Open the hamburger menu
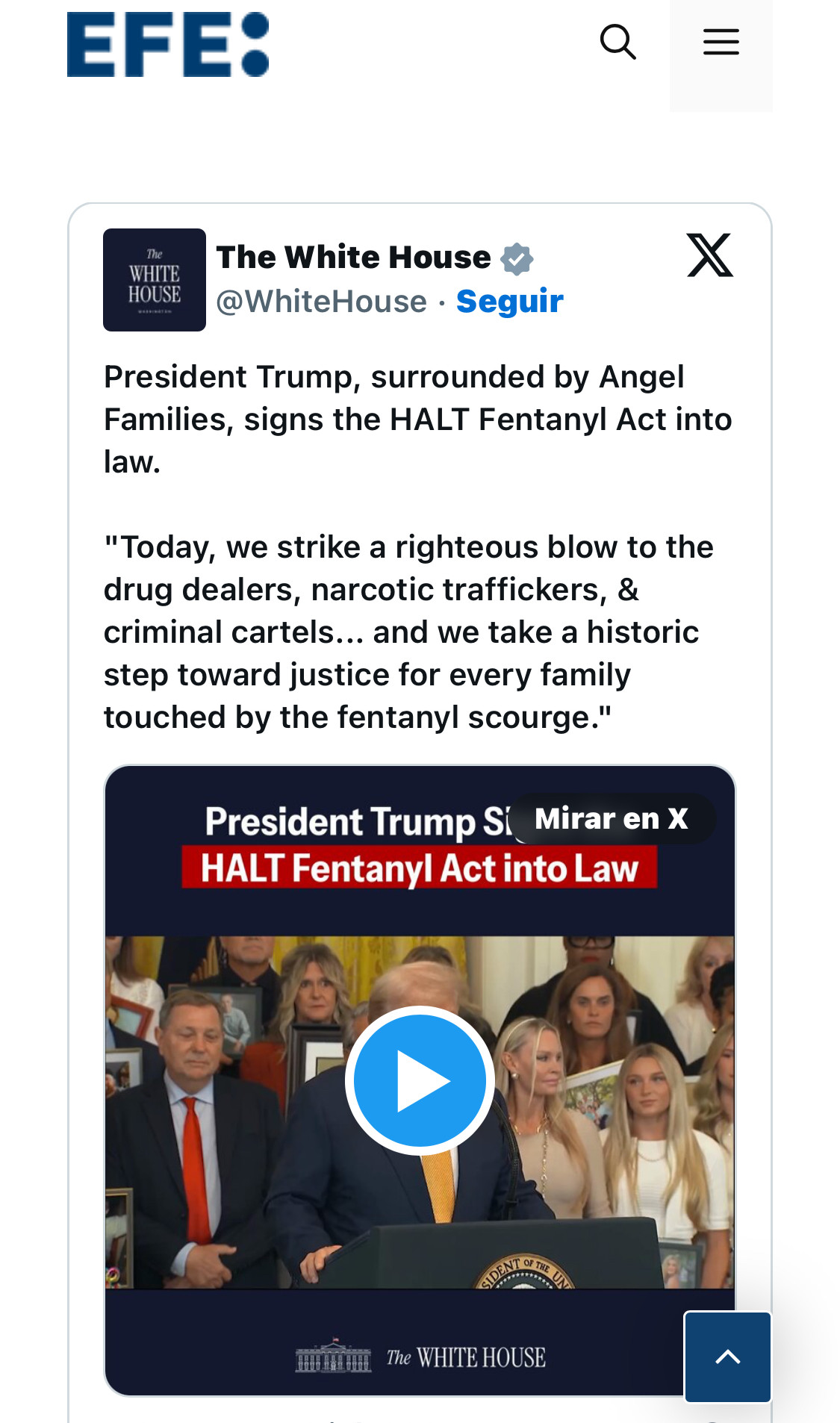Viewport: 840px width, 1423px height. (721, 42)
